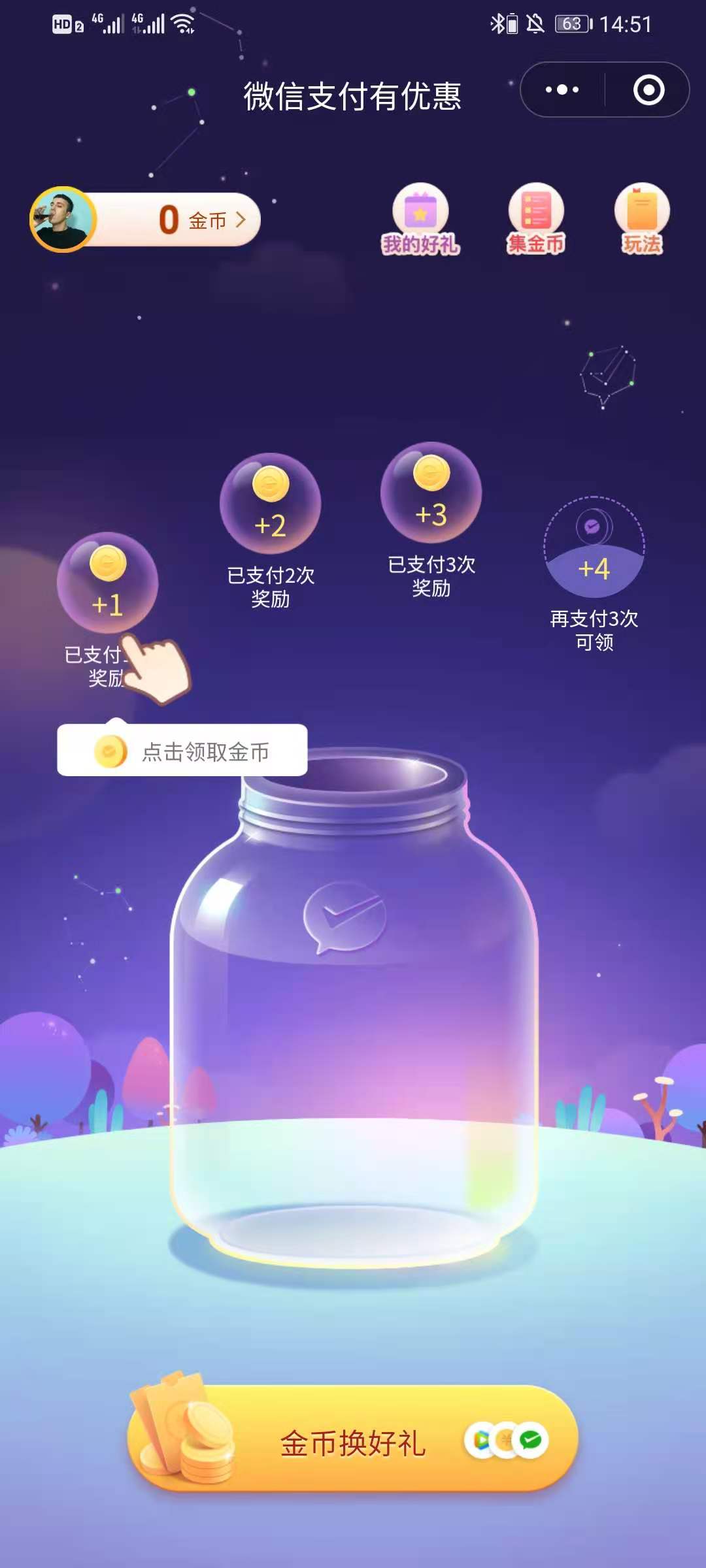706x1568 pixels.
Task: Open the 集金币 collect coins page
Action: [536, 219]
